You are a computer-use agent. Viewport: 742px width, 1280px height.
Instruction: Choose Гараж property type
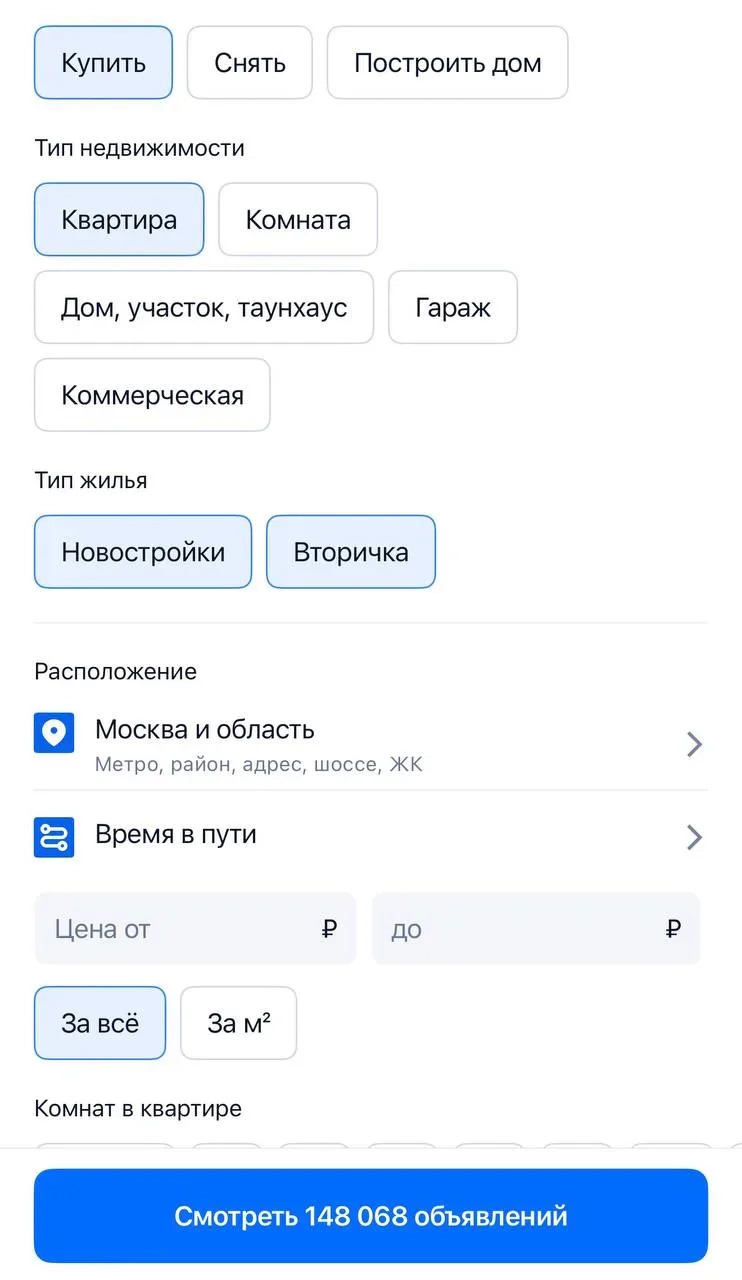pos(453,307)
